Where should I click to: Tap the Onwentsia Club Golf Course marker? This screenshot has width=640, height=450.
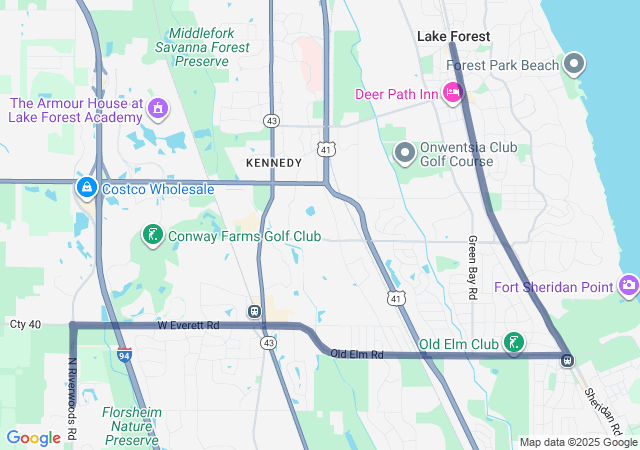pyautogui.click(x=405, y=153)
